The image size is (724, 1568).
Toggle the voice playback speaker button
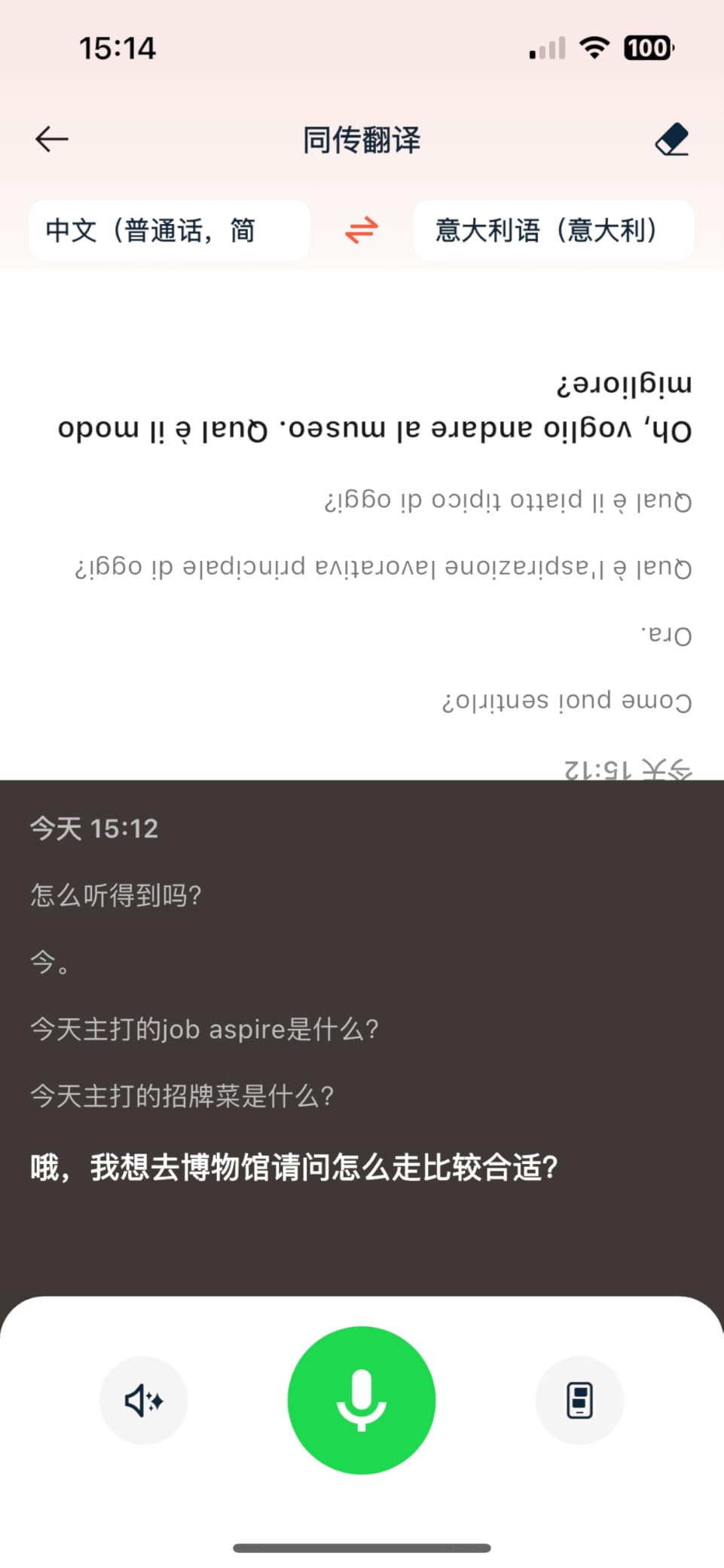(143, 1401)
